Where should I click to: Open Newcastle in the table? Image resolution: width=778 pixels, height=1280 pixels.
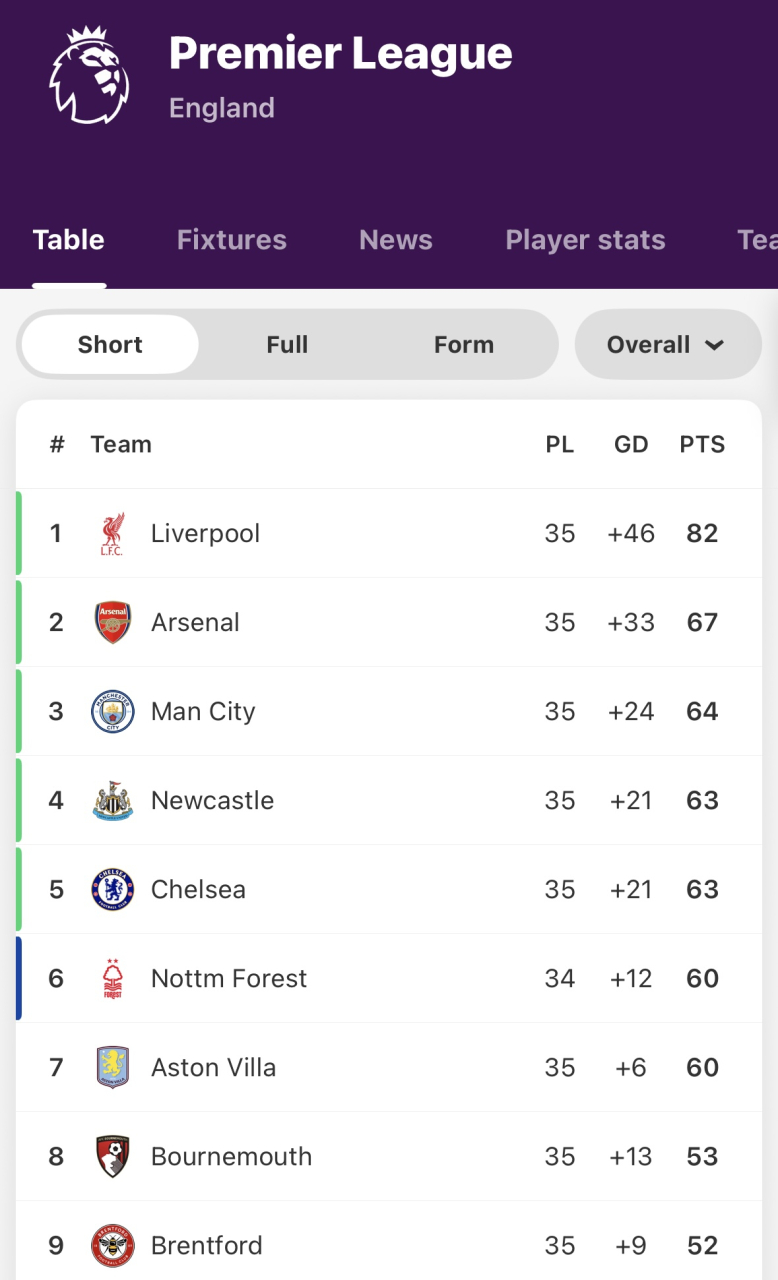(389, 800)
